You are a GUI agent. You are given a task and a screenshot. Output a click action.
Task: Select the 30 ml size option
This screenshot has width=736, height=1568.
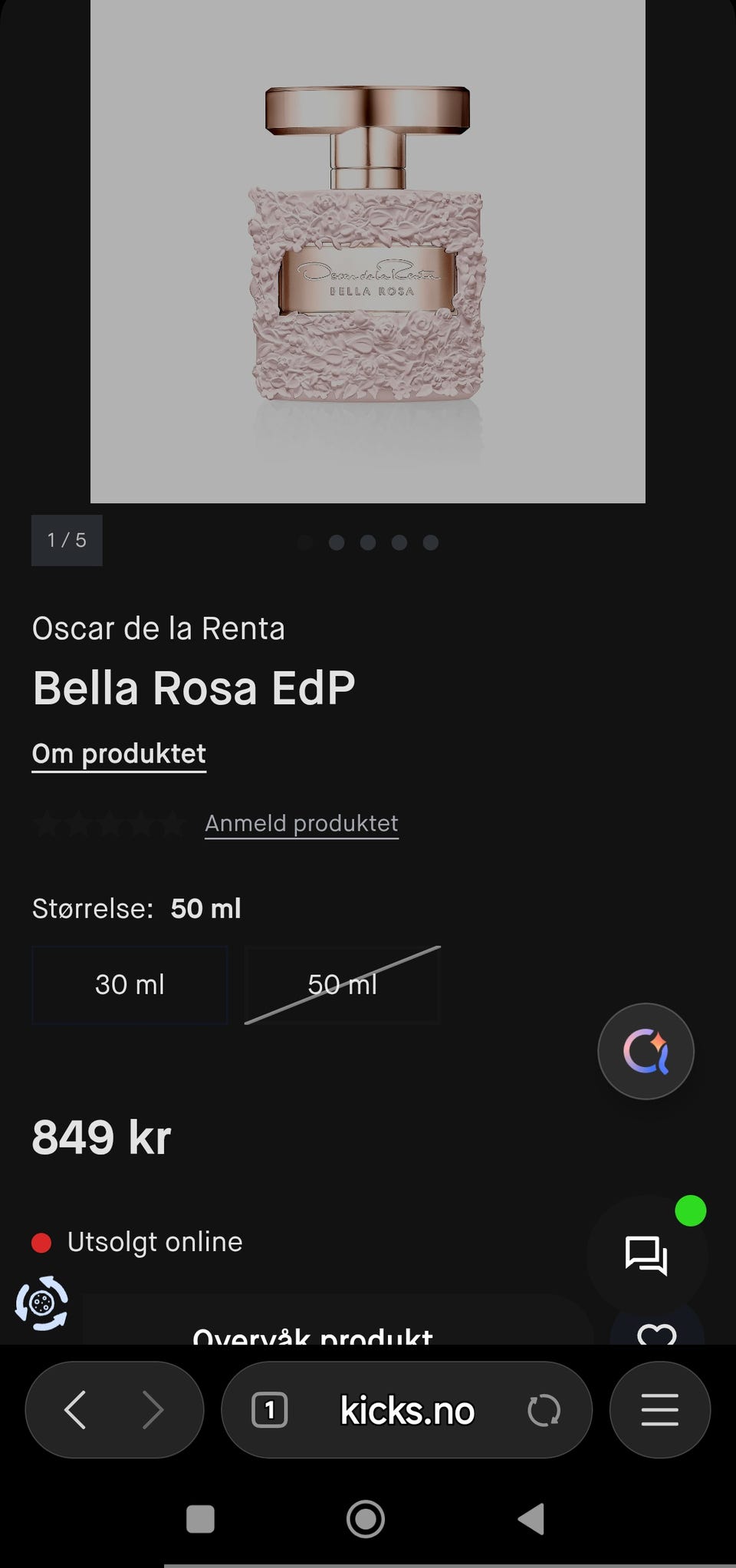[130, 985]
